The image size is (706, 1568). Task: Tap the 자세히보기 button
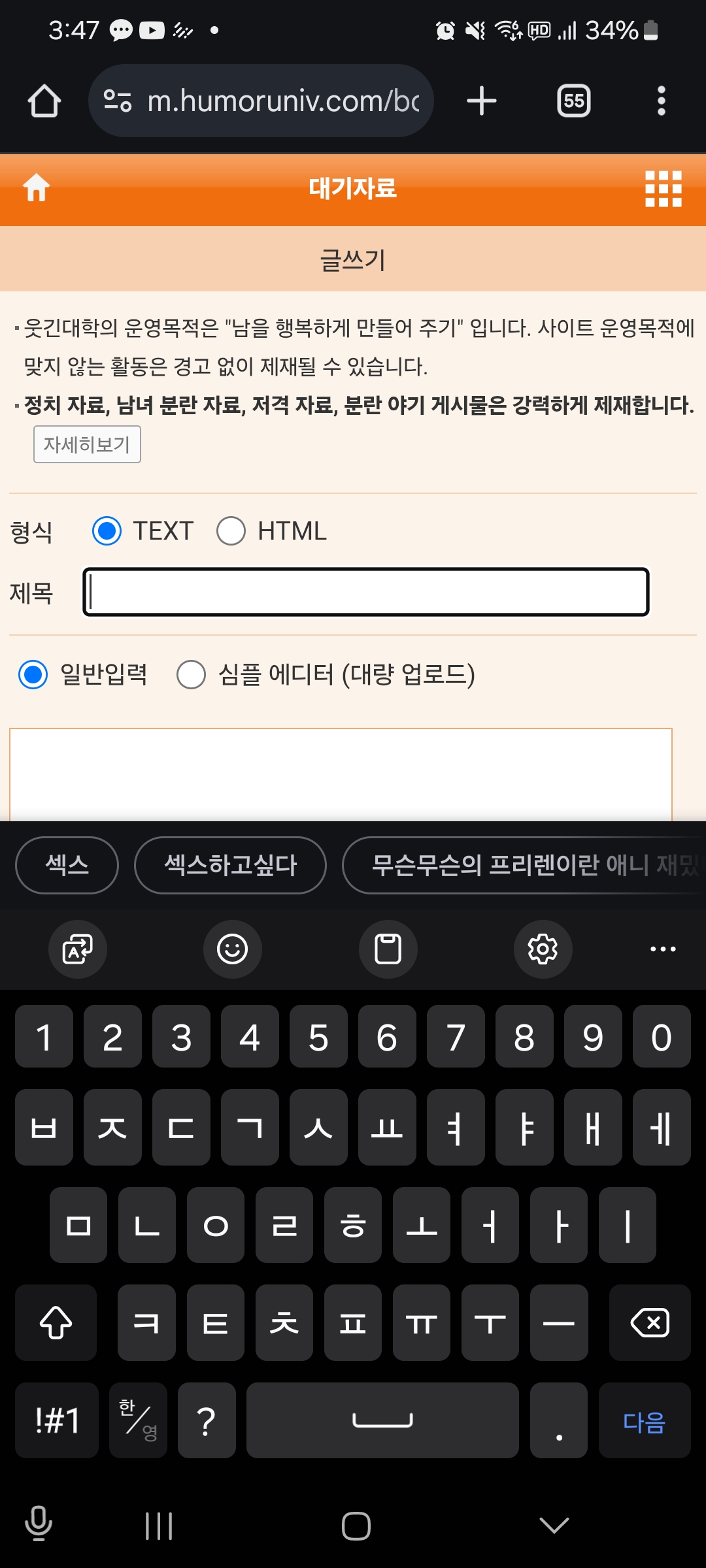87,444
